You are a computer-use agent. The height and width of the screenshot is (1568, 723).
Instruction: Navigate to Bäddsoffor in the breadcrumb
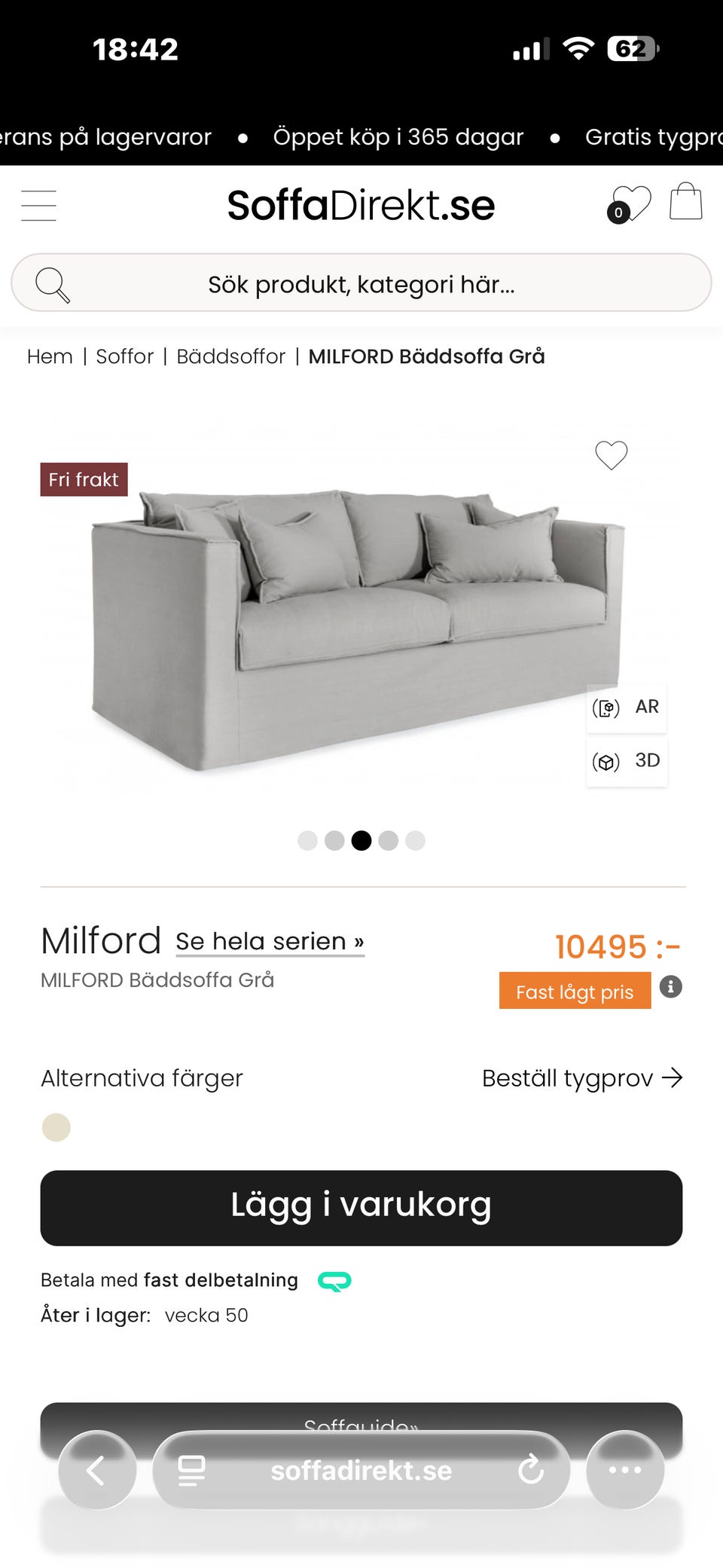point(231,356)
